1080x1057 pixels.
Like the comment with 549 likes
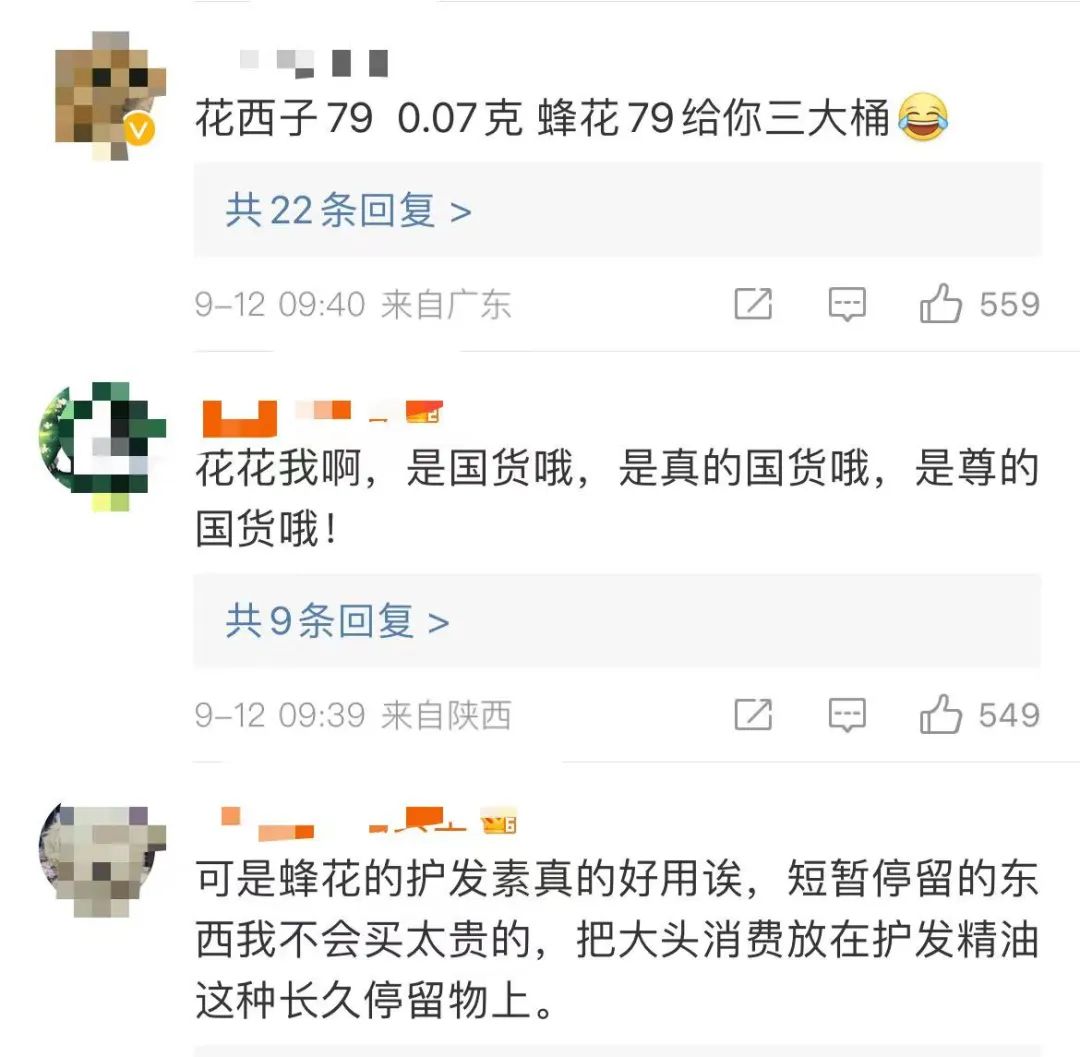pos(941,715)
